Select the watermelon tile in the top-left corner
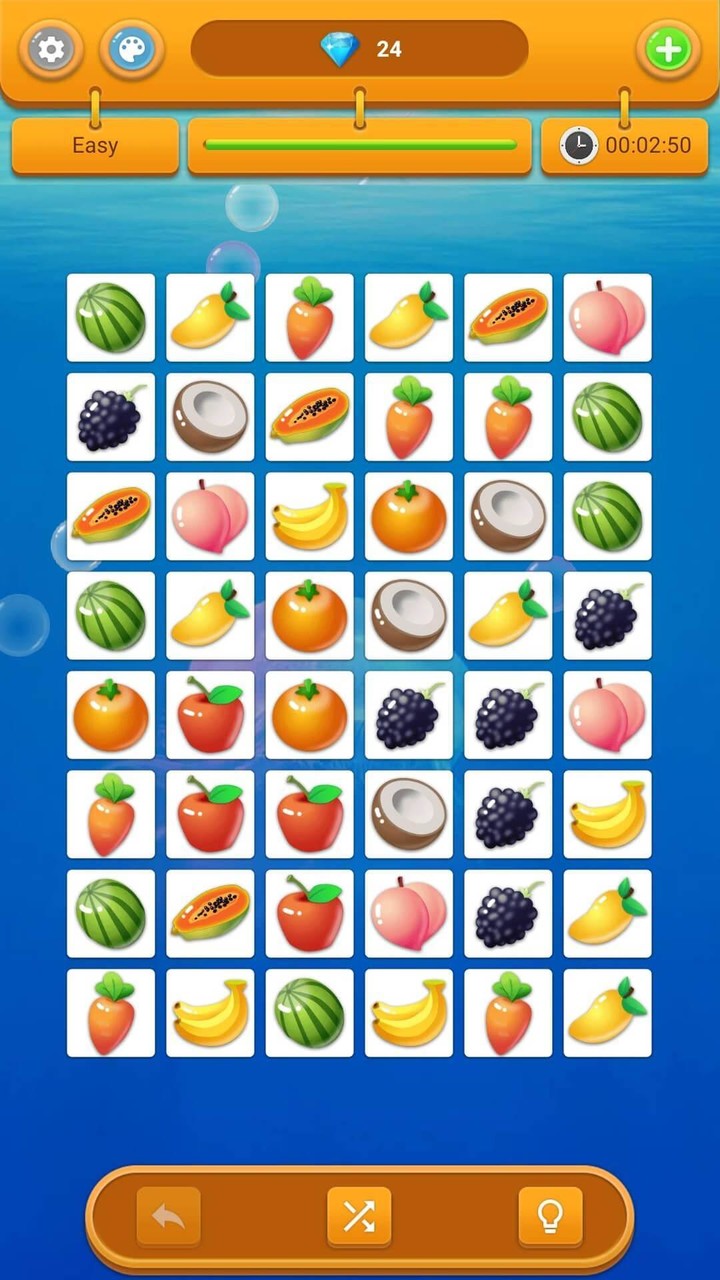This screenshot has height=1280, width=720. click(x=111, y=318)
